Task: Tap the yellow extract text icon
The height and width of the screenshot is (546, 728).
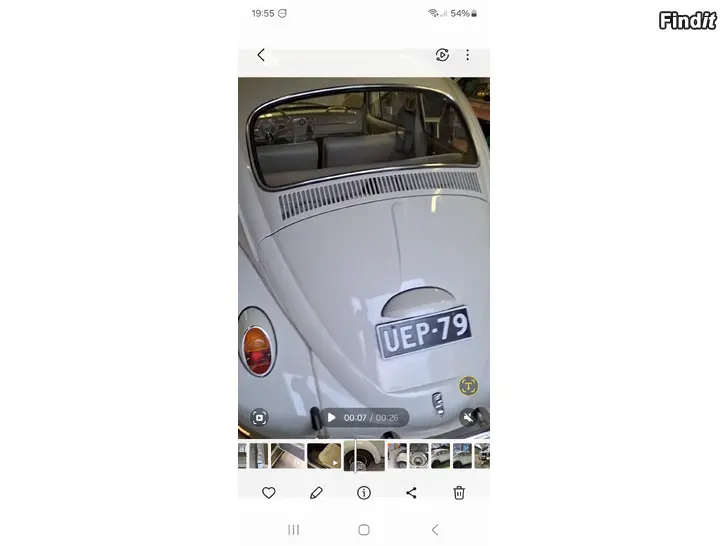Action: (468, 386)
